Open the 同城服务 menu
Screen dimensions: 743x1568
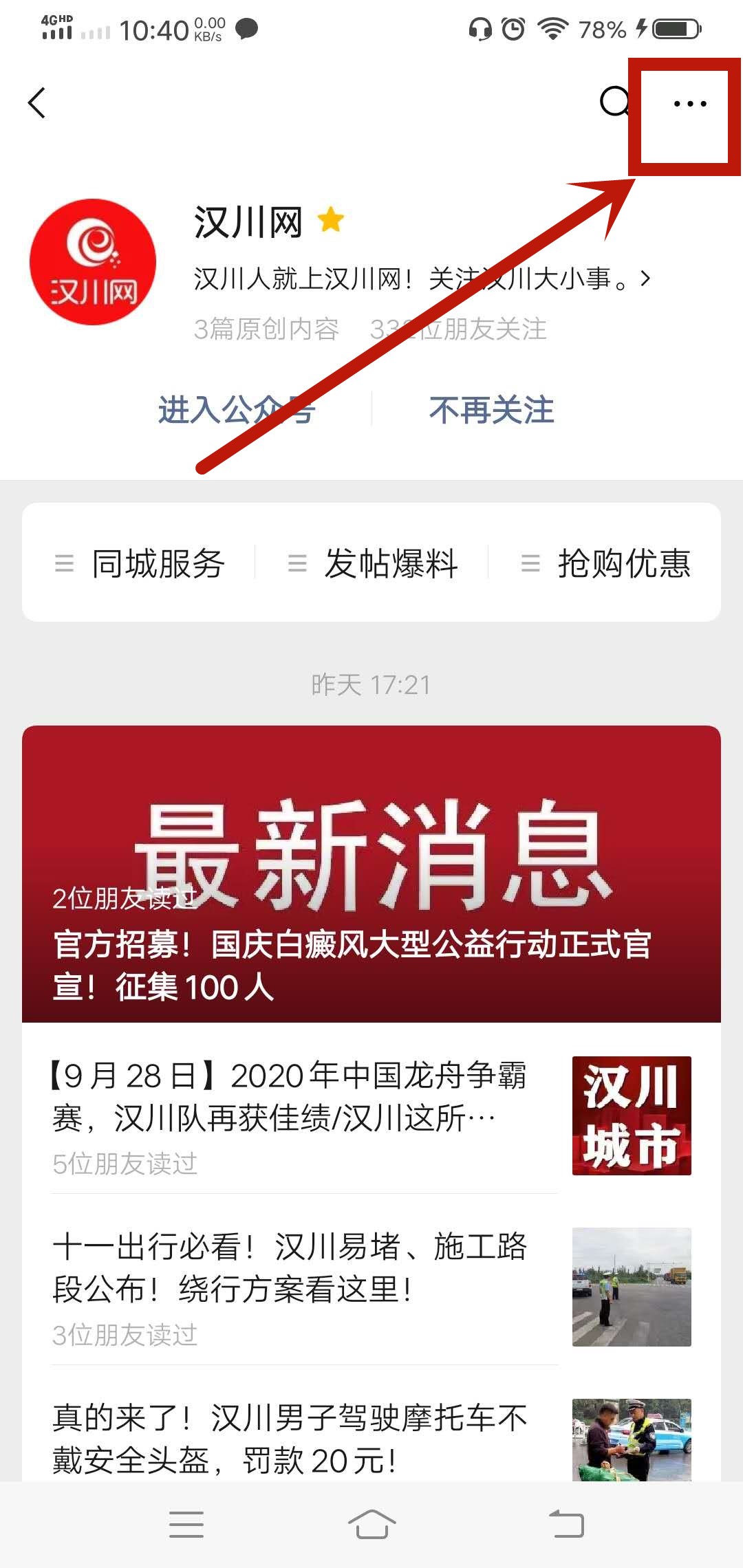click(140, 563)
